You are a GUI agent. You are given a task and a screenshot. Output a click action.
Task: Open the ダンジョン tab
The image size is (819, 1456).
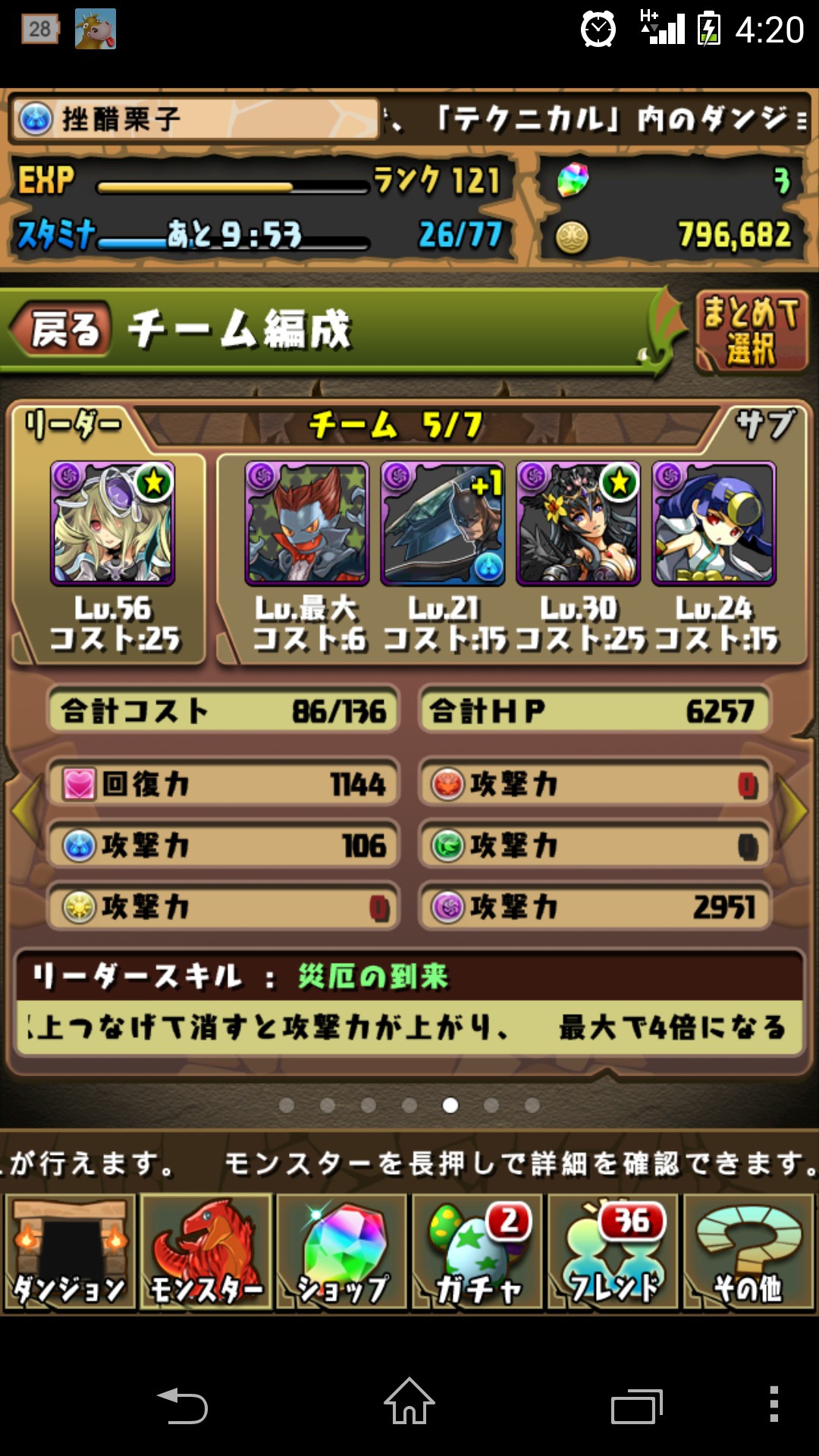click(x=70, y=1252)
